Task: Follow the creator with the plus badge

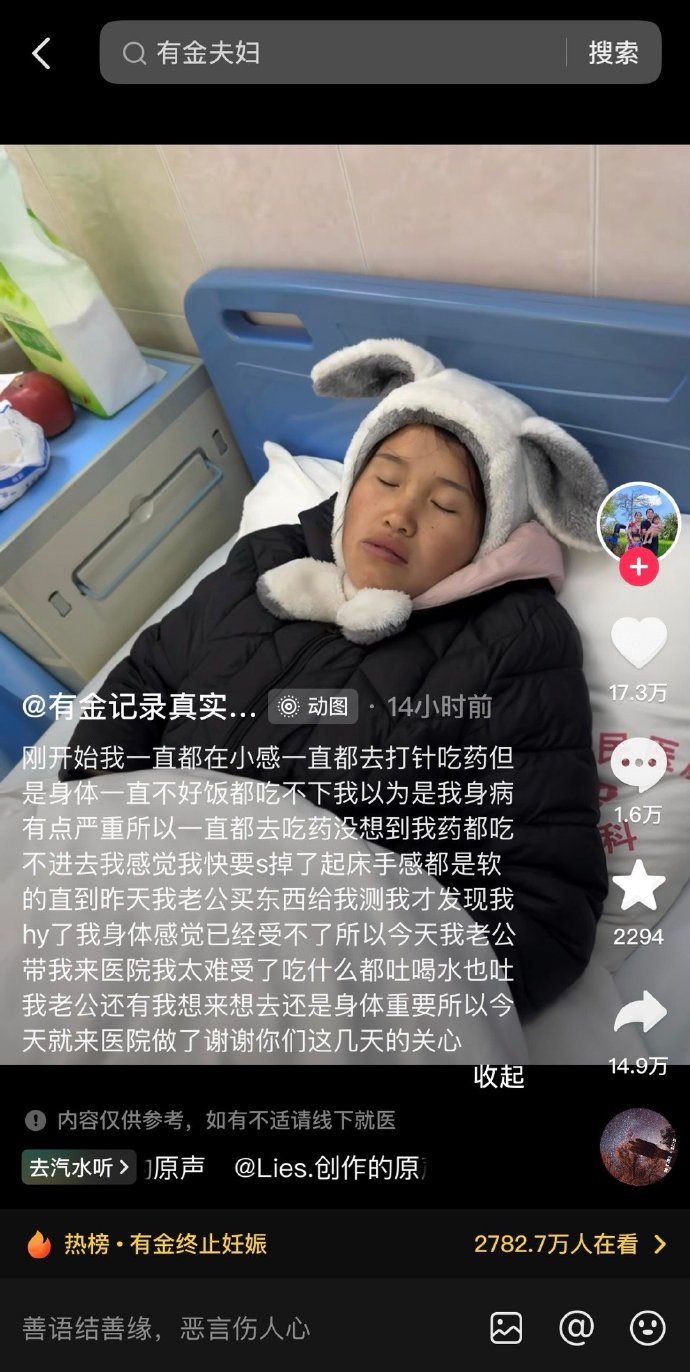Action: point(639,568)
